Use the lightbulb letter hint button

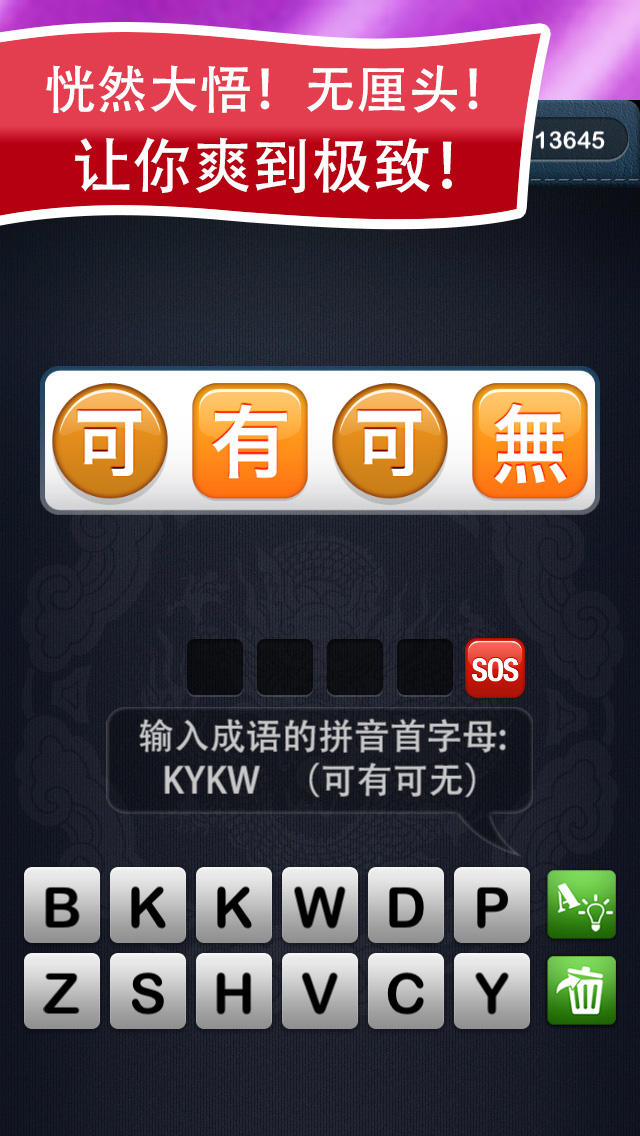pyautogui.click(x=581, y=905)
